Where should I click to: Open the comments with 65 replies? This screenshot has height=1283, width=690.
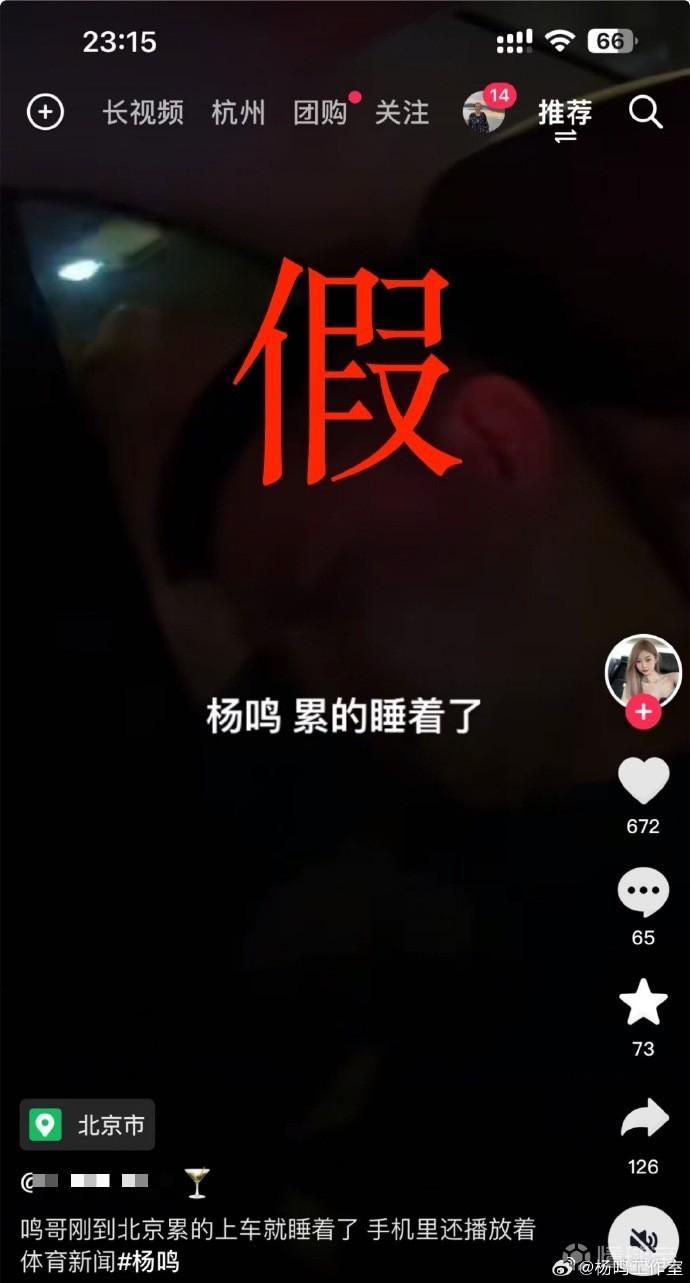pos(643,893)
